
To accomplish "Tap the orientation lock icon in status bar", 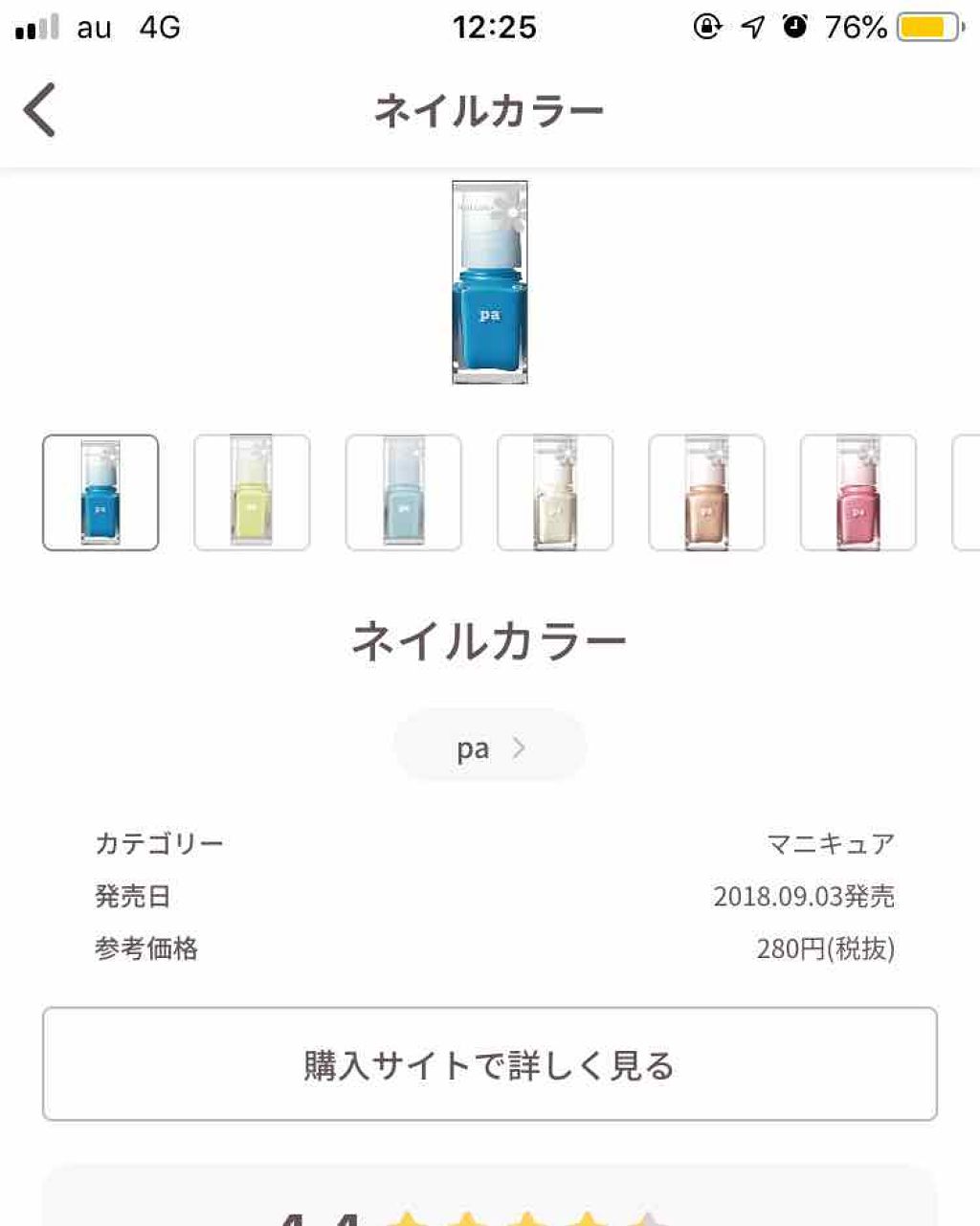I will (x=705, y=28).
